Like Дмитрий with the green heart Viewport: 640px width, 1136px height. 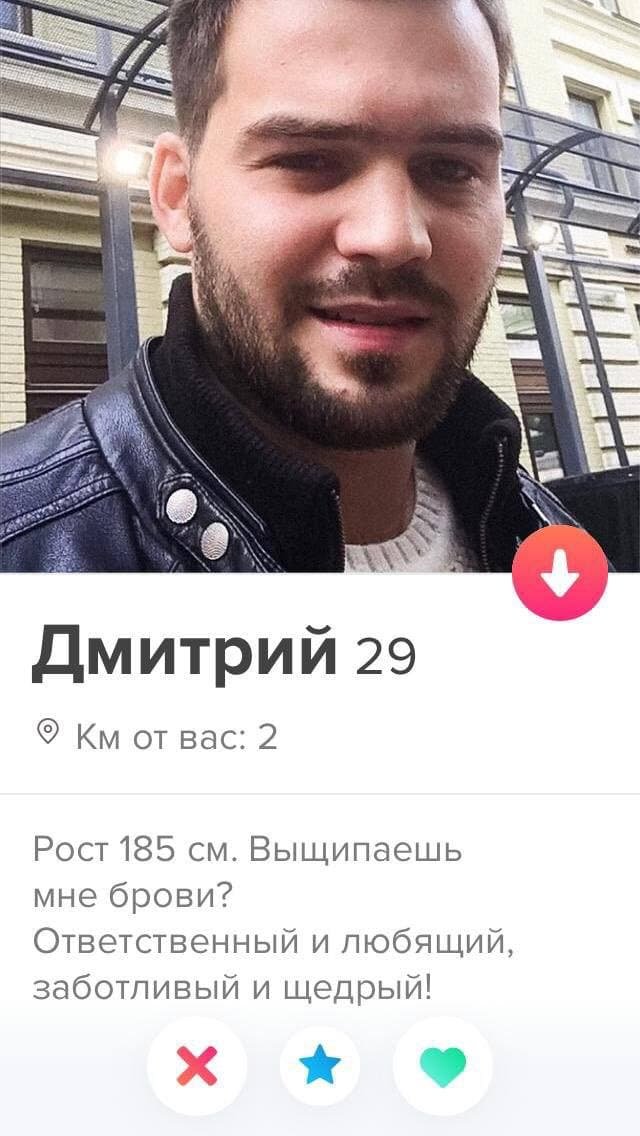pyautogui.click(x=443, y=1069)
